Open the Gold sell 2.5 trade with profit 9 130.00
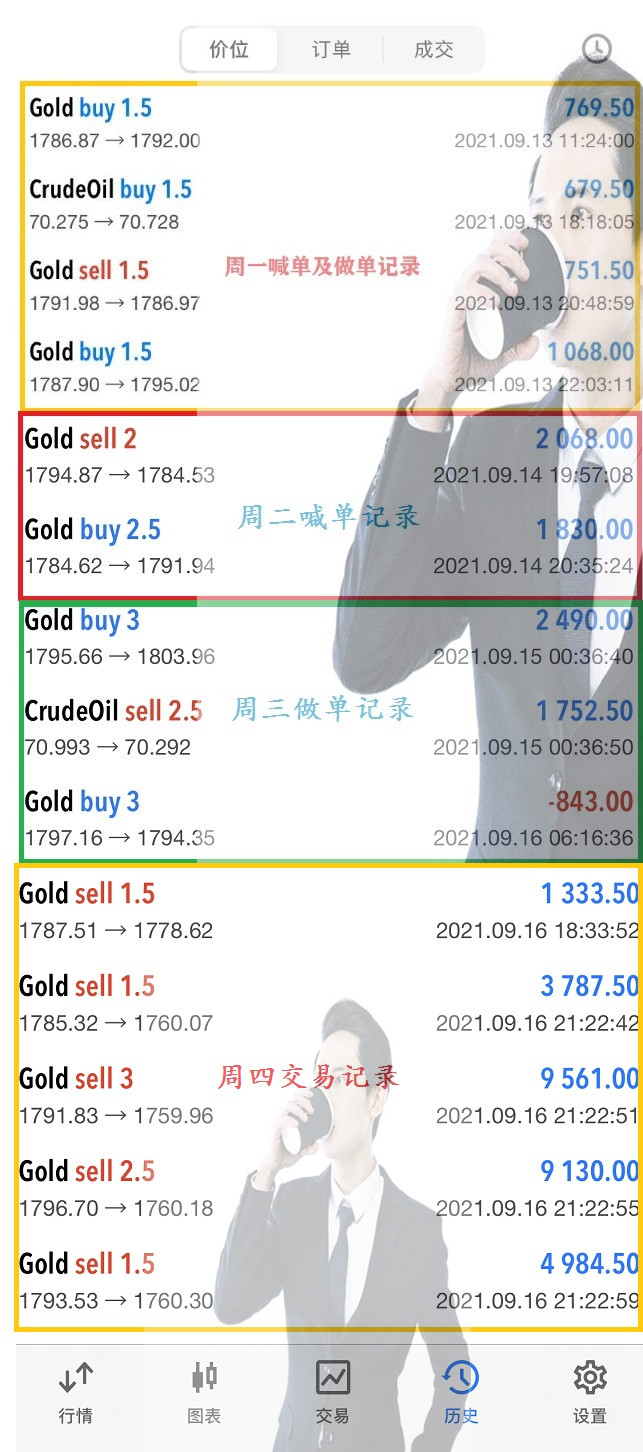 pyautogui.click(x=320, y=1187)
